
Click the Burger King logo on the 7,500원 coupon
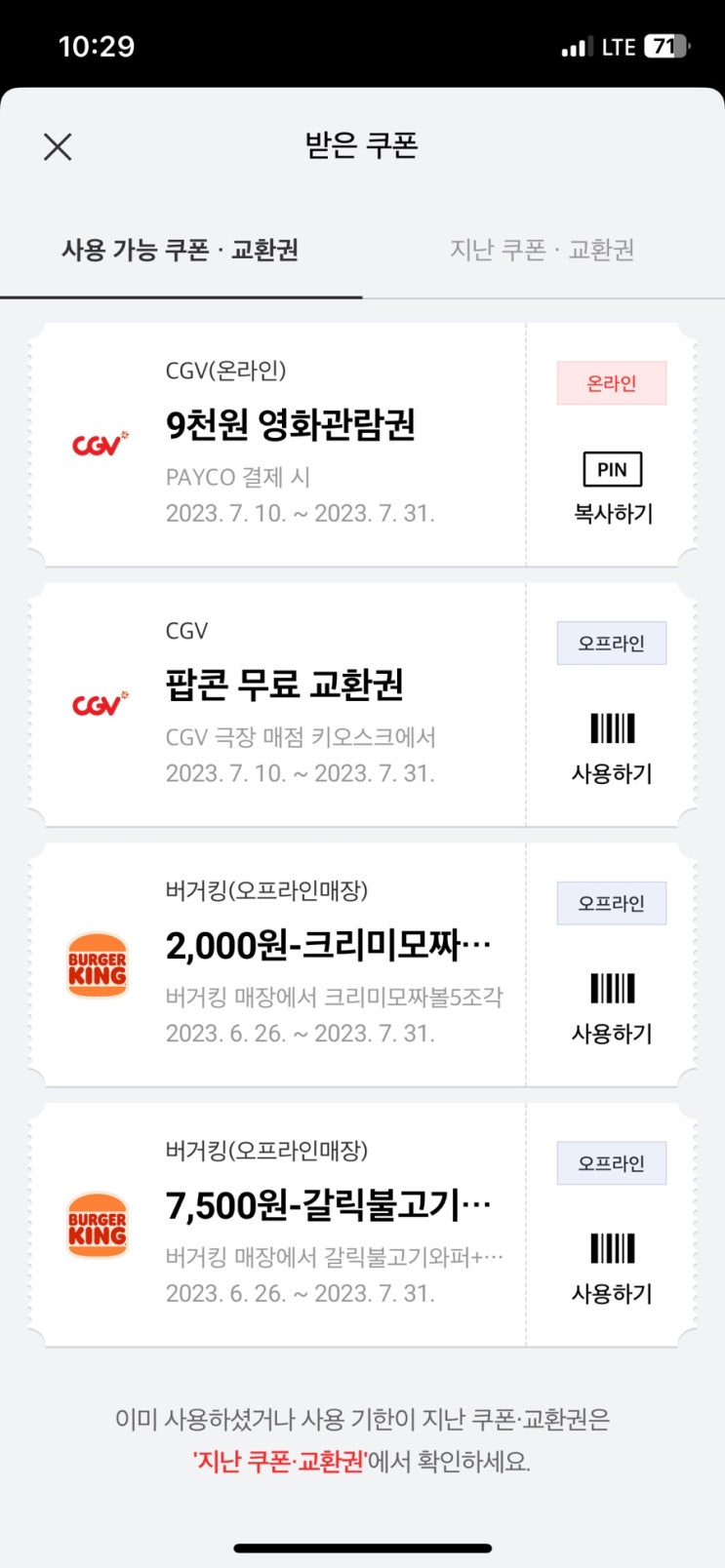tap(98, 1225)
